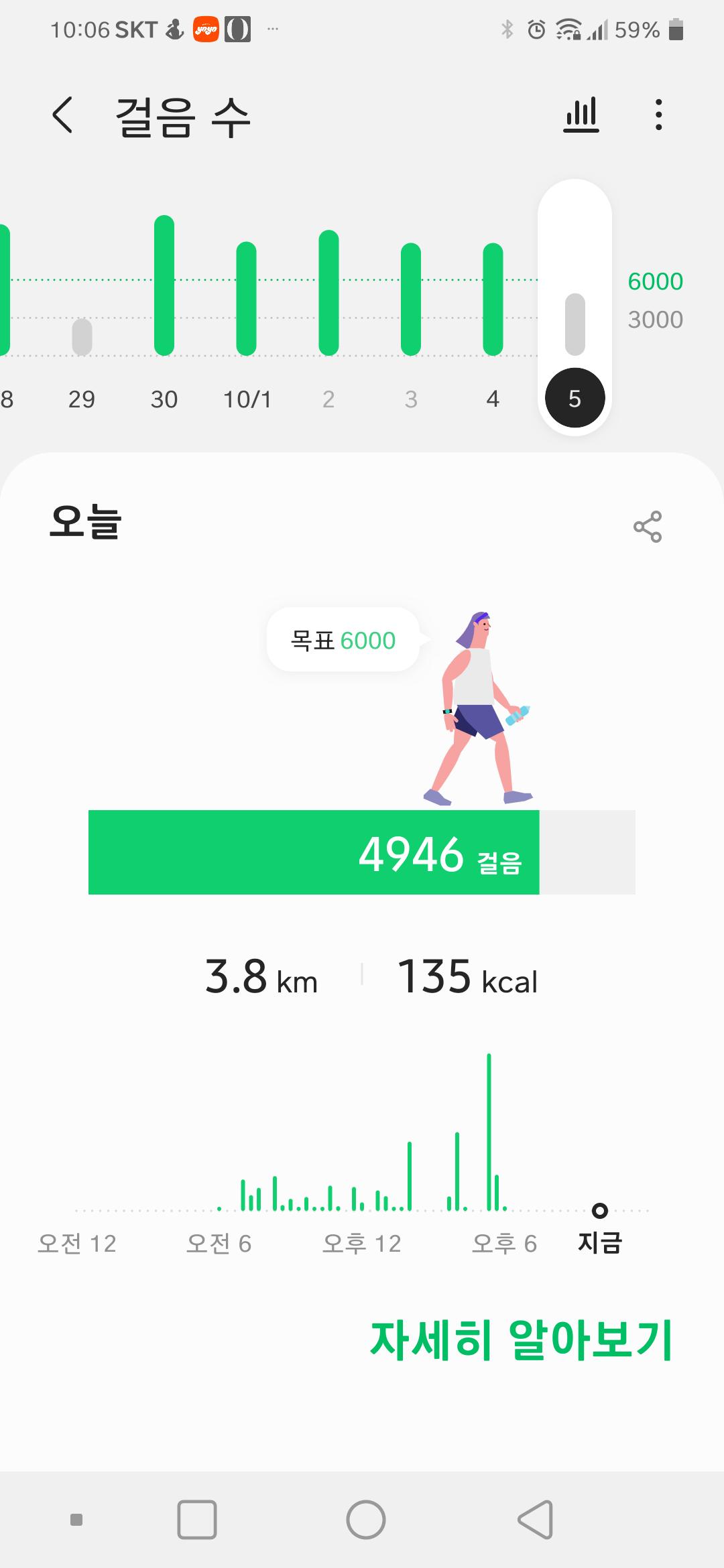Go to the system home screen
The height and width of the screenshot is (1568, 724).
(x=366, y=1519)
